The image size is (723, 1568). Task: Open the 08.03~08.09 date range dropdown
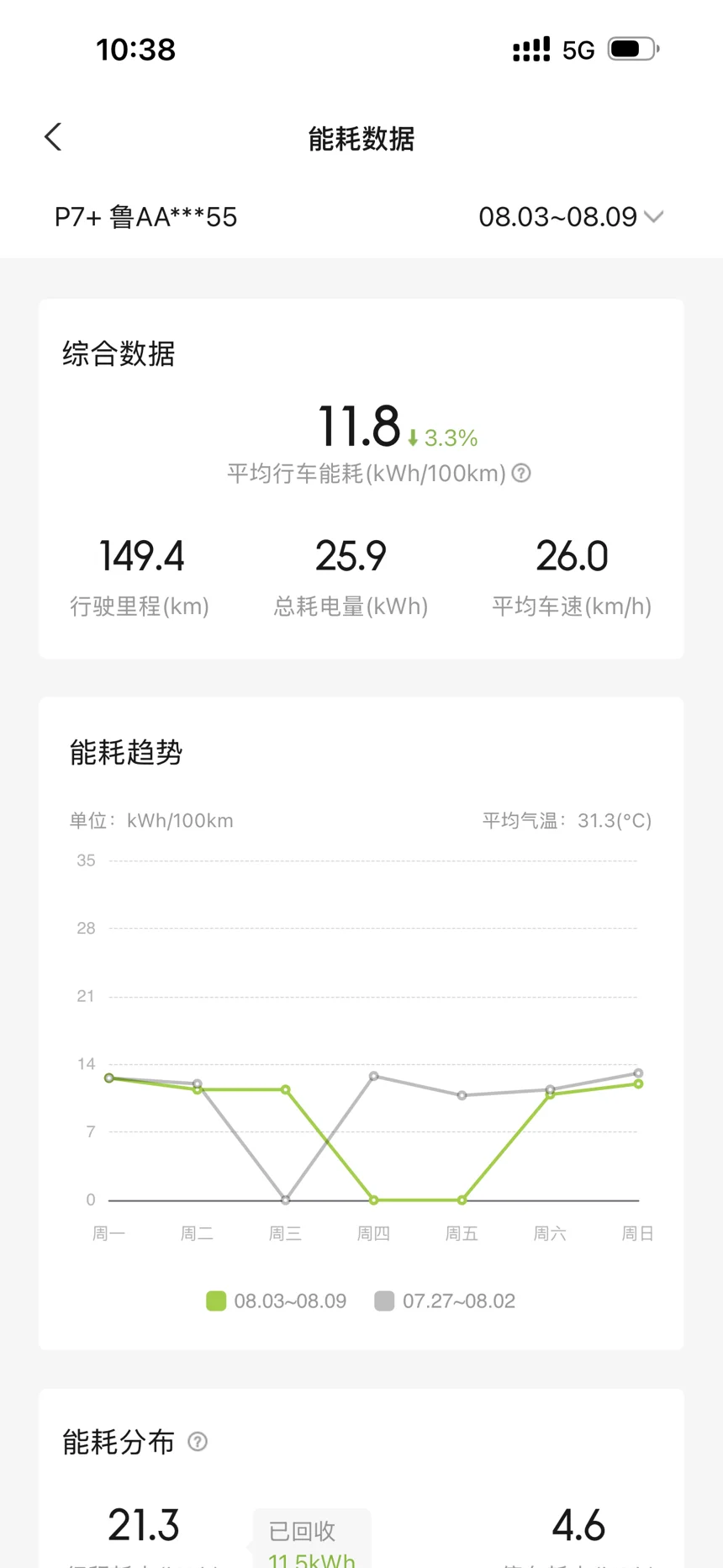pyautogui.click(x=571, y=217)
